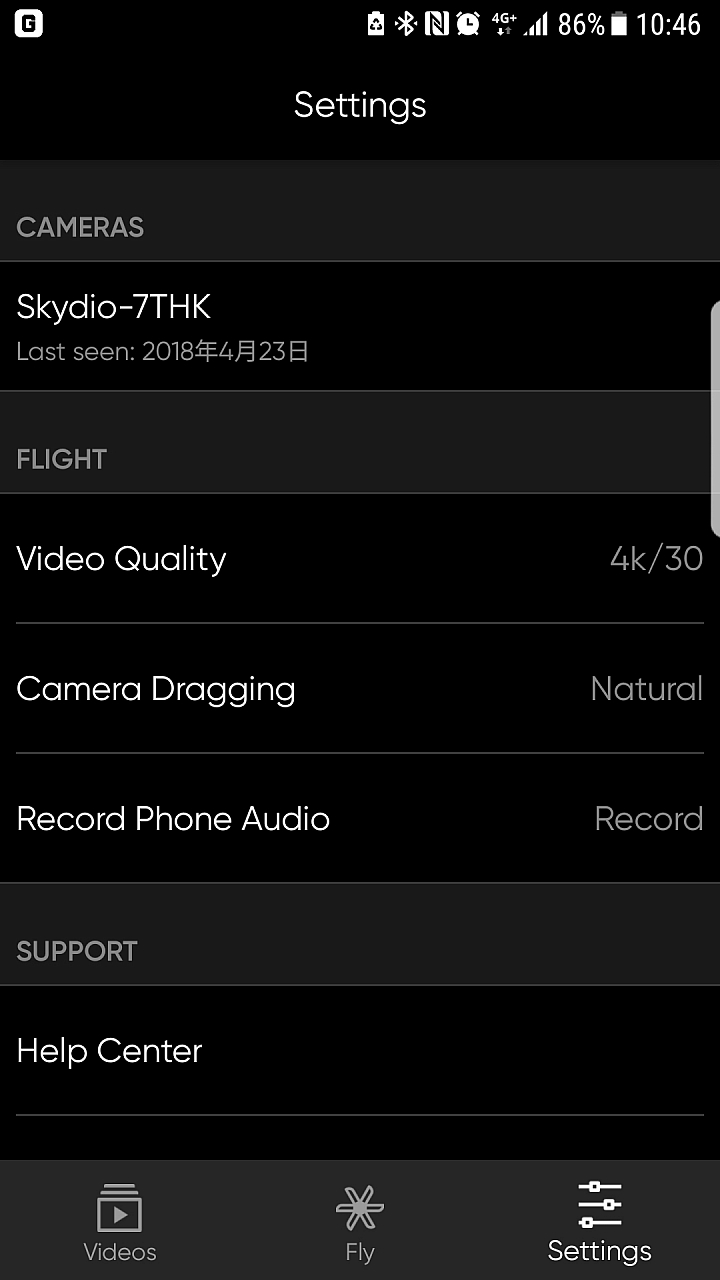Select the Settings tab
Image resolution: width=720 pixels, height=1280 pixels.
[x=599, y=1221]
